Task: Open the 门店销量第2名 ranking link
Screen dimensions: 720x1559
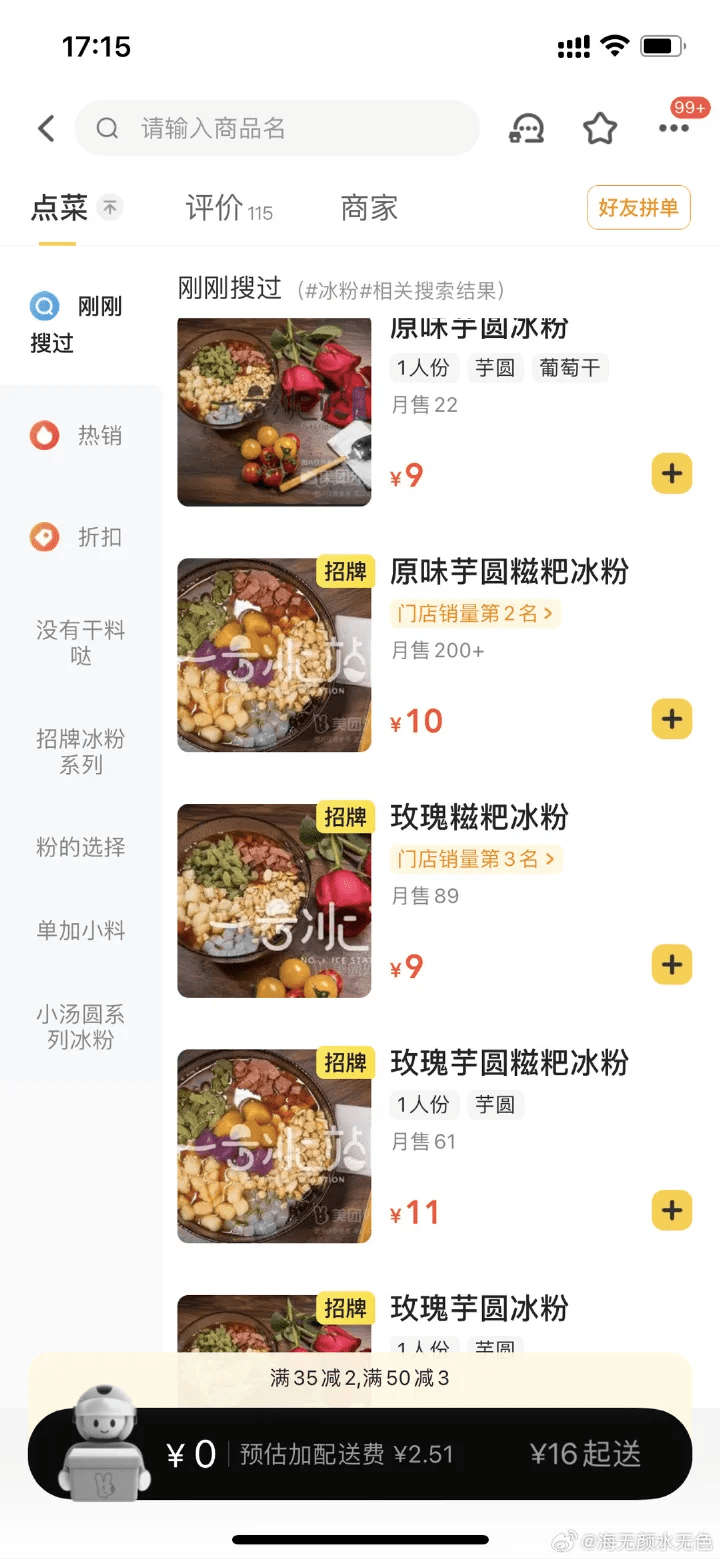Action: click(x=475, y=613)
